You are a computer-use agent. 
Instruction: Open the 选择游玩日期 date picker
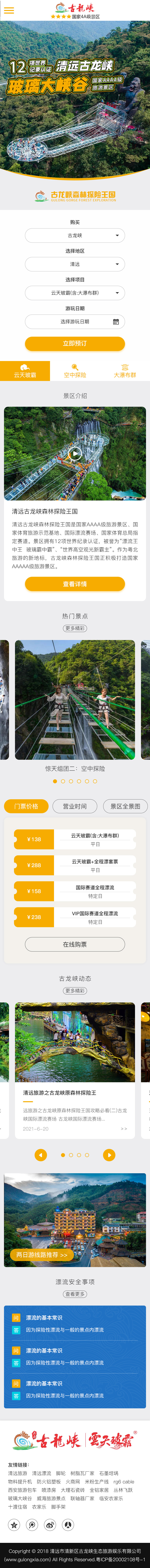[75, 321]
